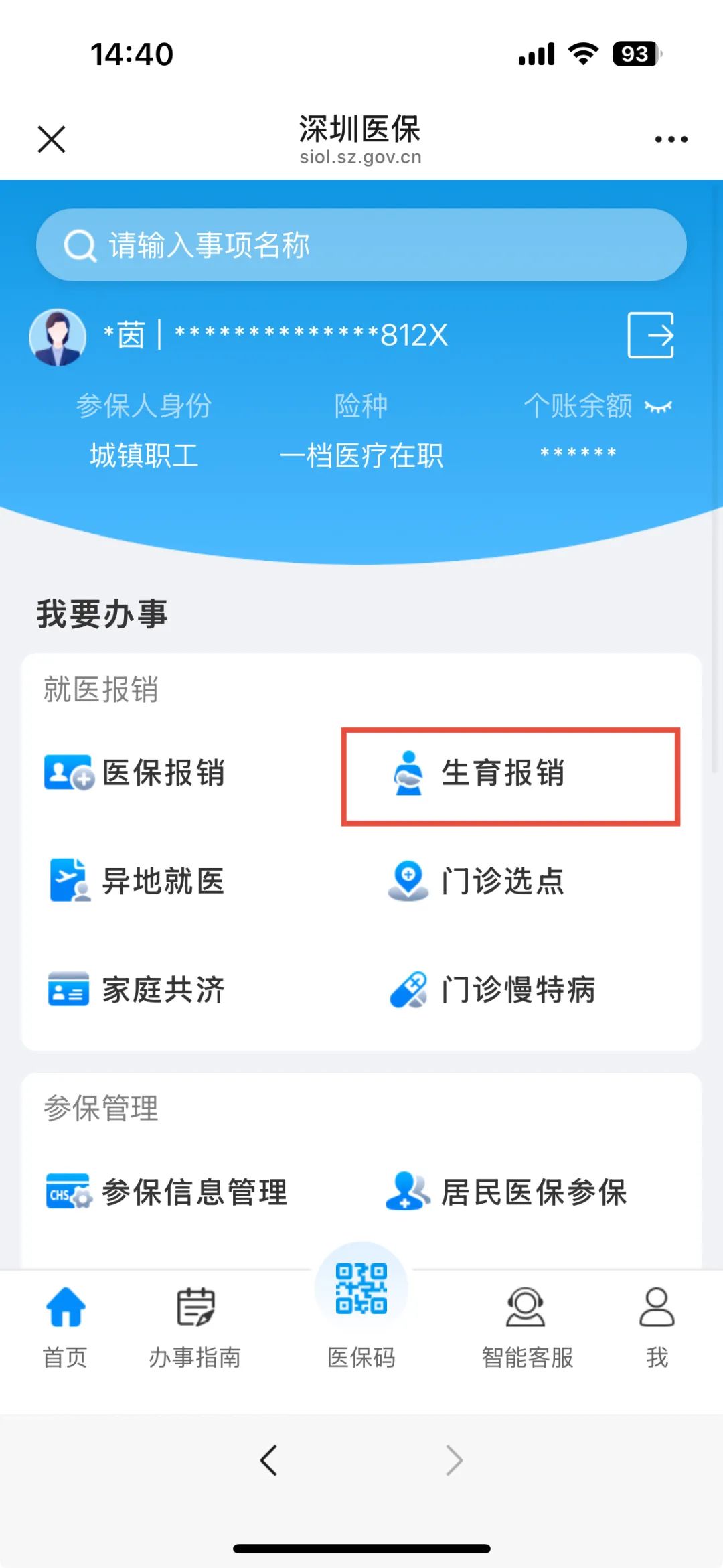The image size is (723, 1568).
Task: Open 门诊慢特病
Action: coord(492,989)
